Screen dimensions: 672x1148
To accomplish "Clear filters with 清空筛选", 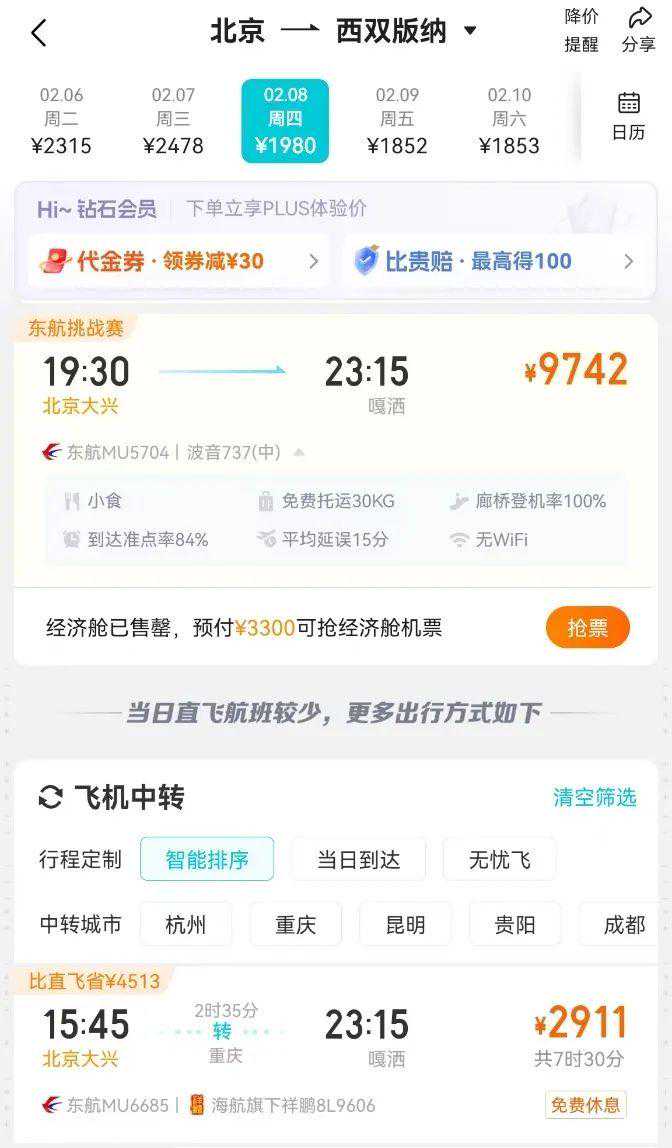I will coord(594,797).
